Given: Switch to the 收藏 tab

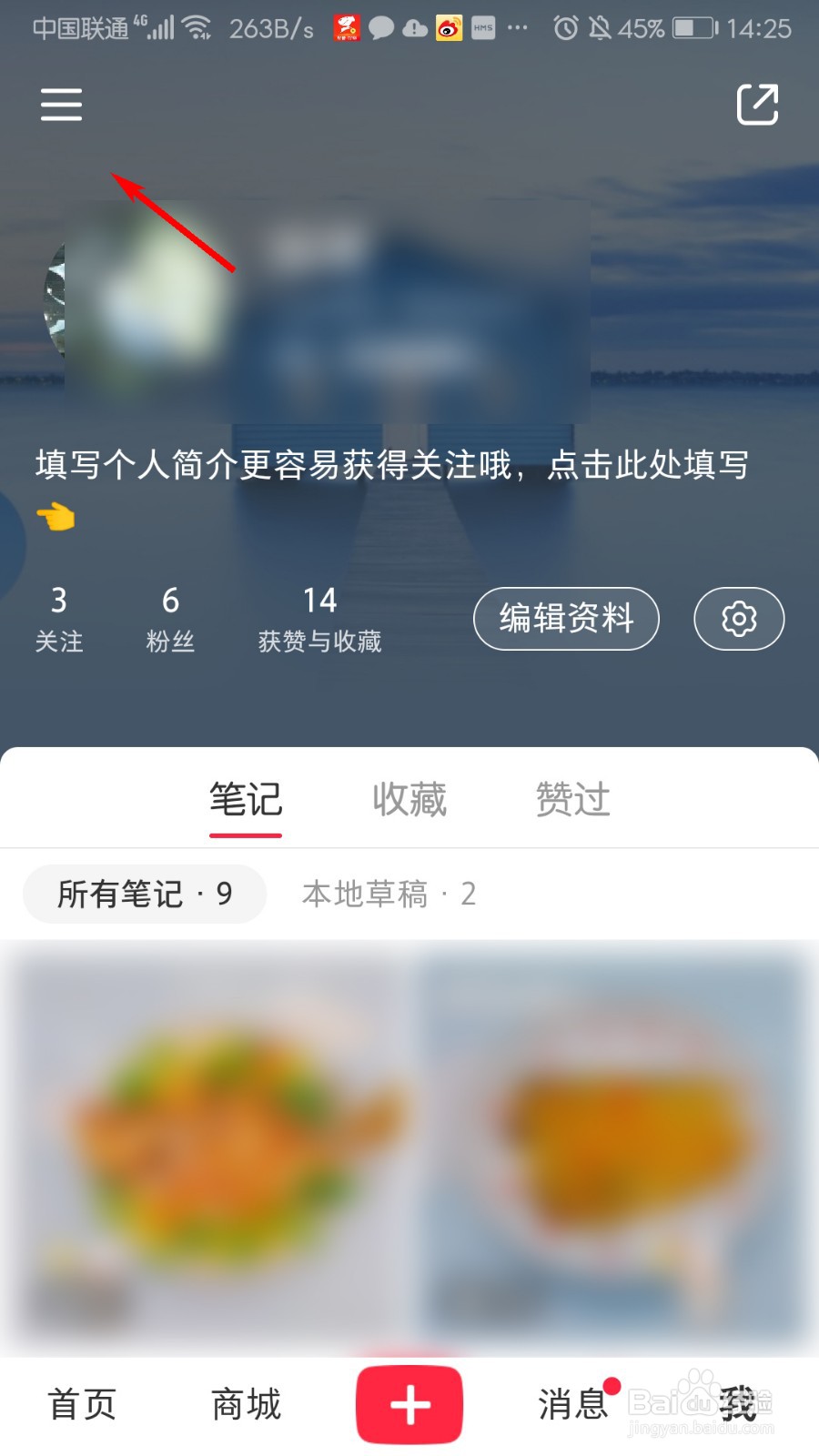Looking at the screenshot, I should click(x=409, y=800).
